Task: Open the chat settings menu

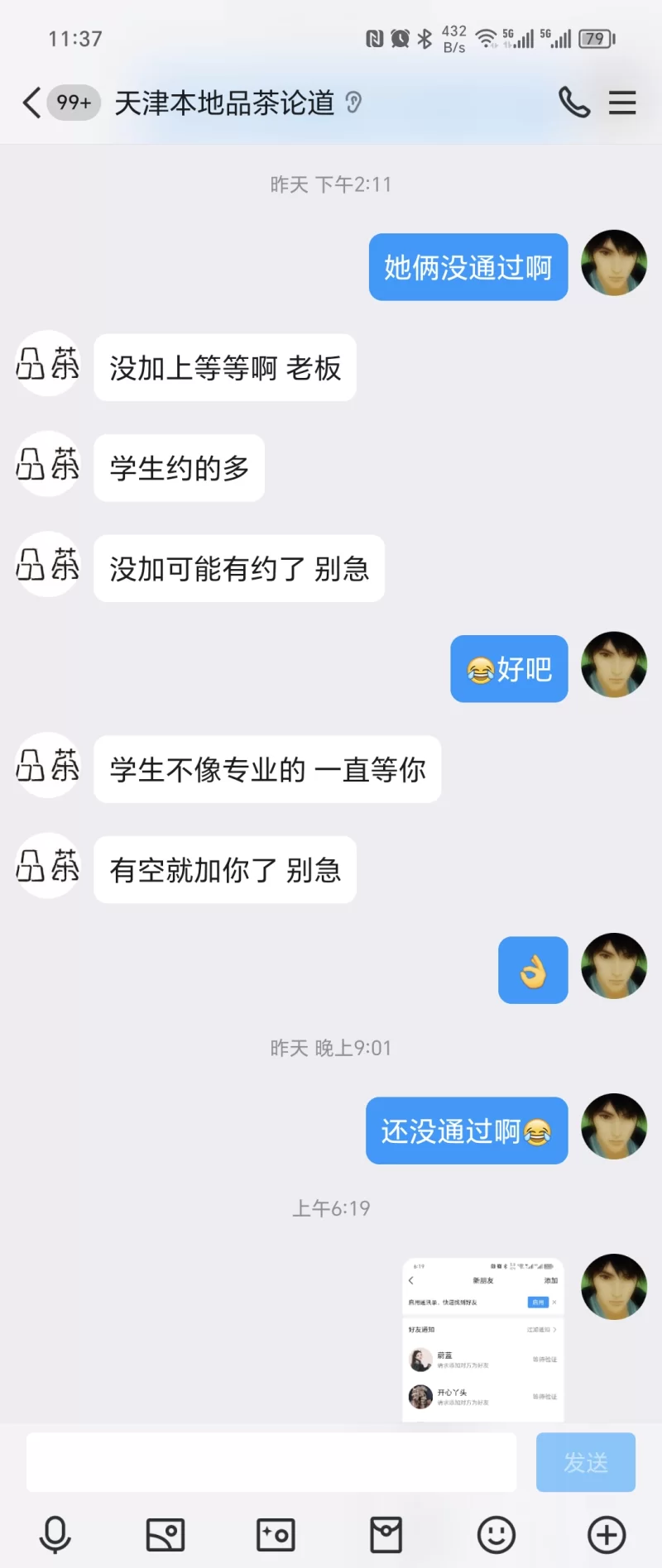Action: (x=622, y=103)
